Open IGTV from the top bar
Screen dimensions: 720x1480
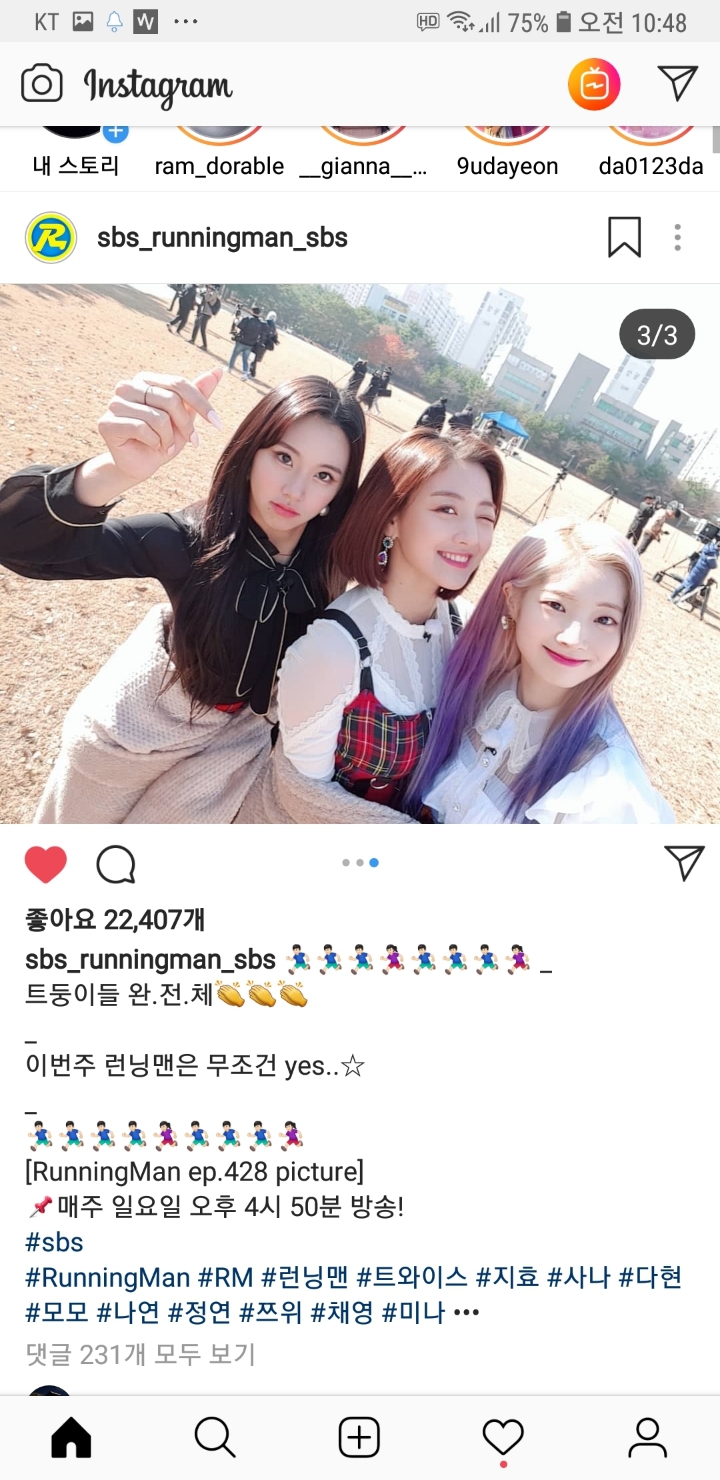coord(594,84)
